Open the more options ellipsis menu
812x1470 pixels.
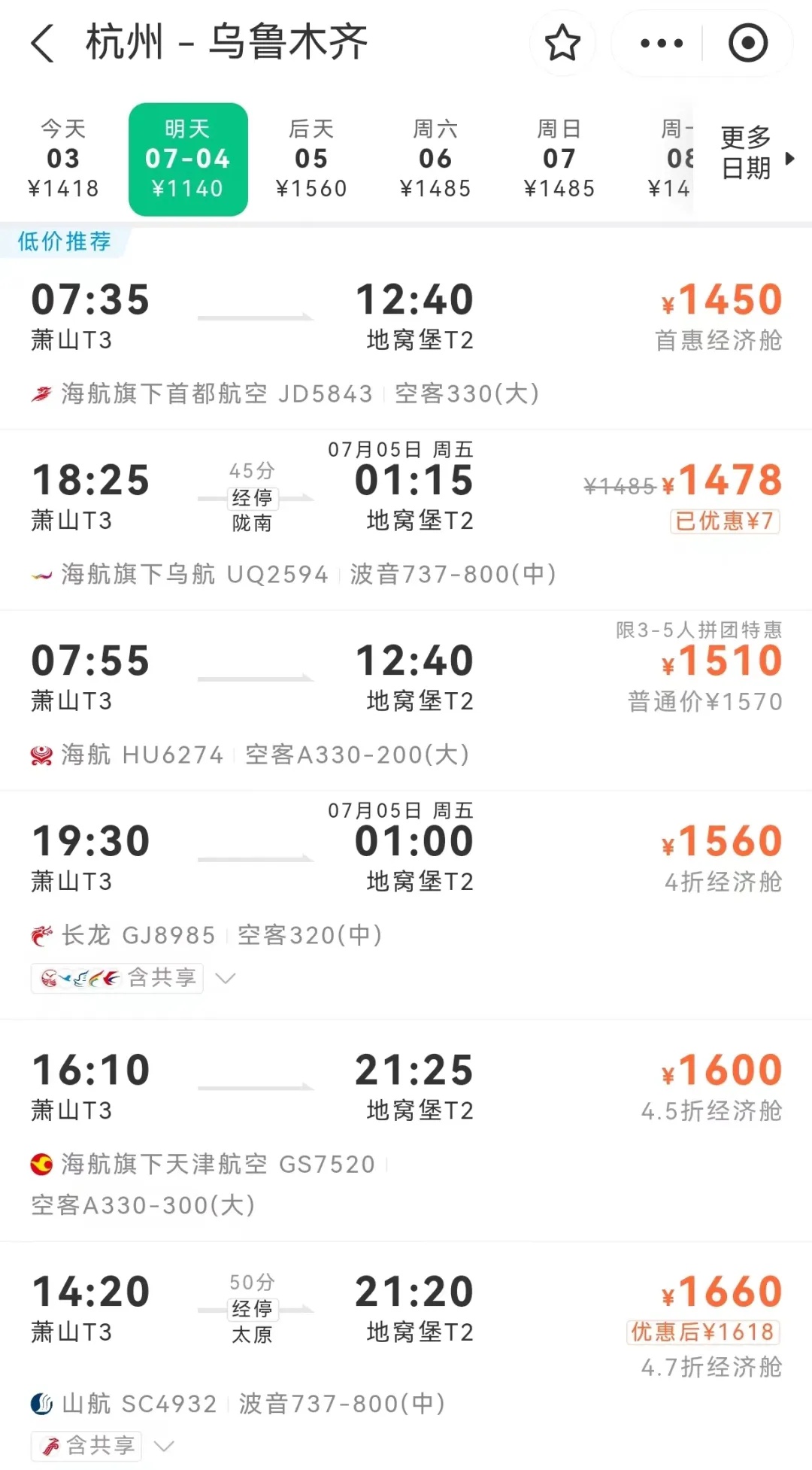(659, 43)
